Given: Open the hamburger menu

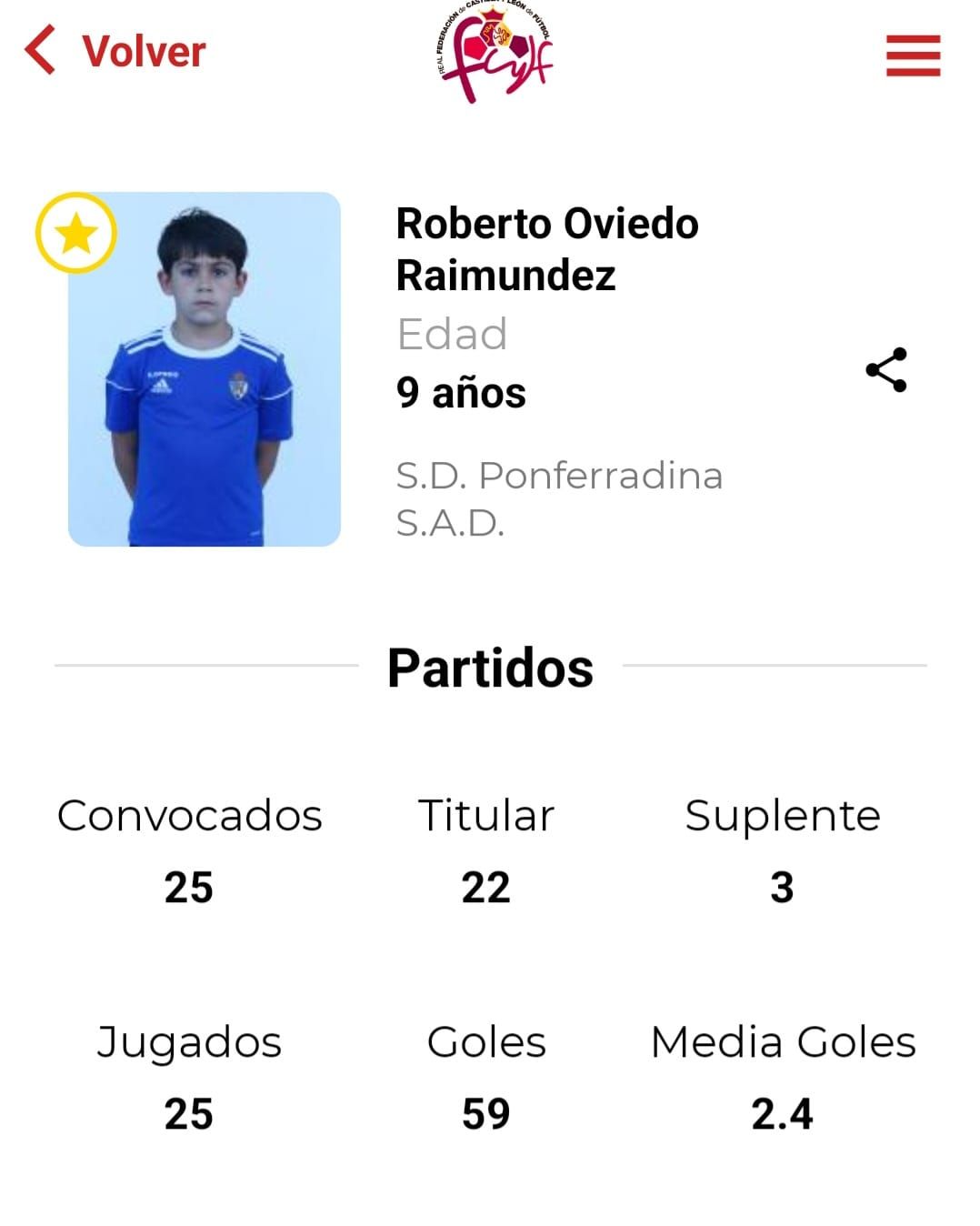Looking at the screenshot, I should click(x=913, y=55).
